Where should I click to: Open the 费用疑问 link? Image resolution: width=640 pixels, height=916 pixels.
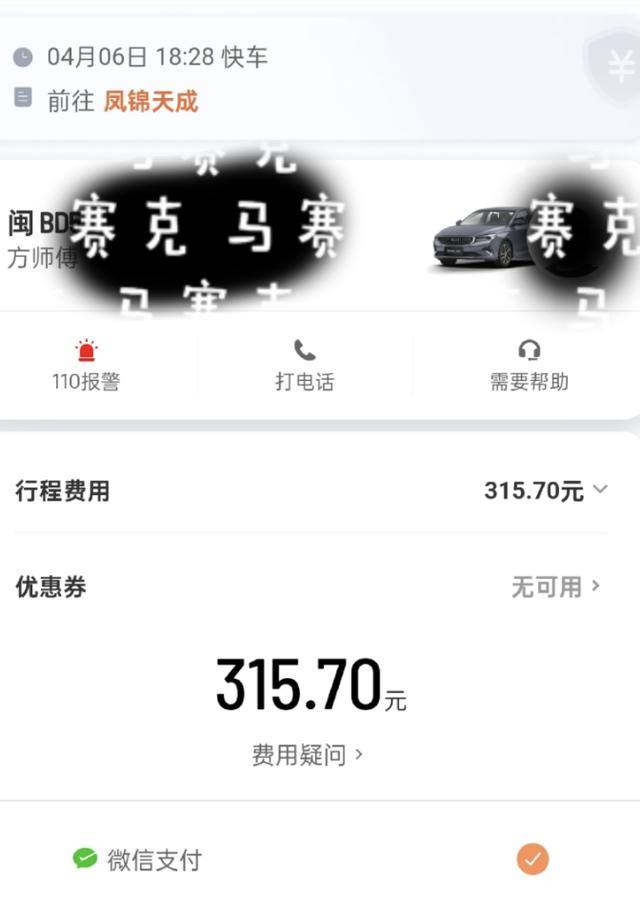tap(307, 755)
